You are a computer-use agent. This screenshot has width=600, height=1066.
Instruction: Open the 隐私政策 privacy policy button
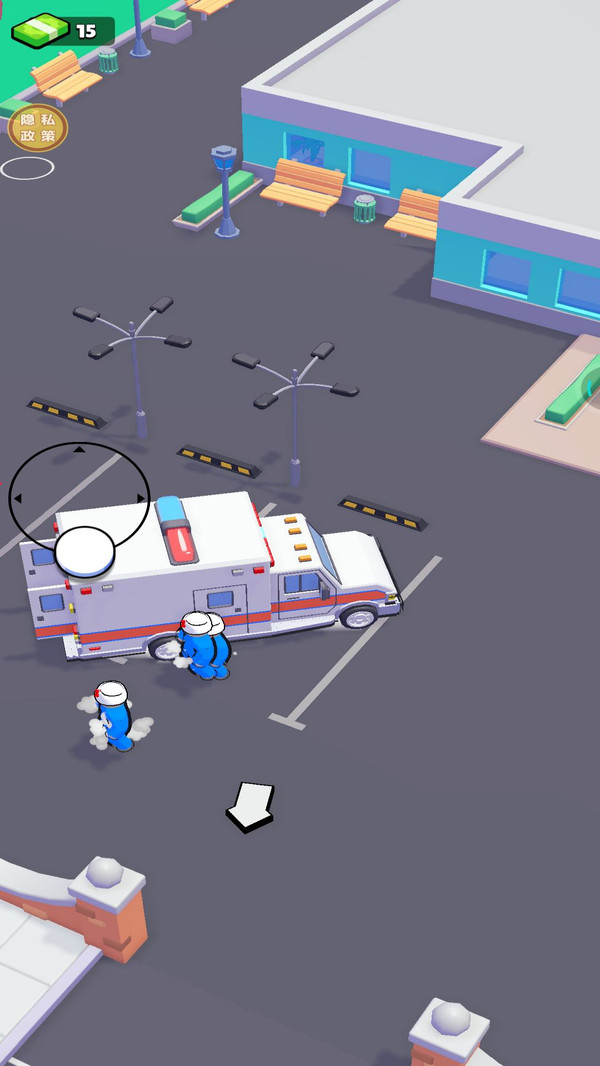tap(38, 127)
